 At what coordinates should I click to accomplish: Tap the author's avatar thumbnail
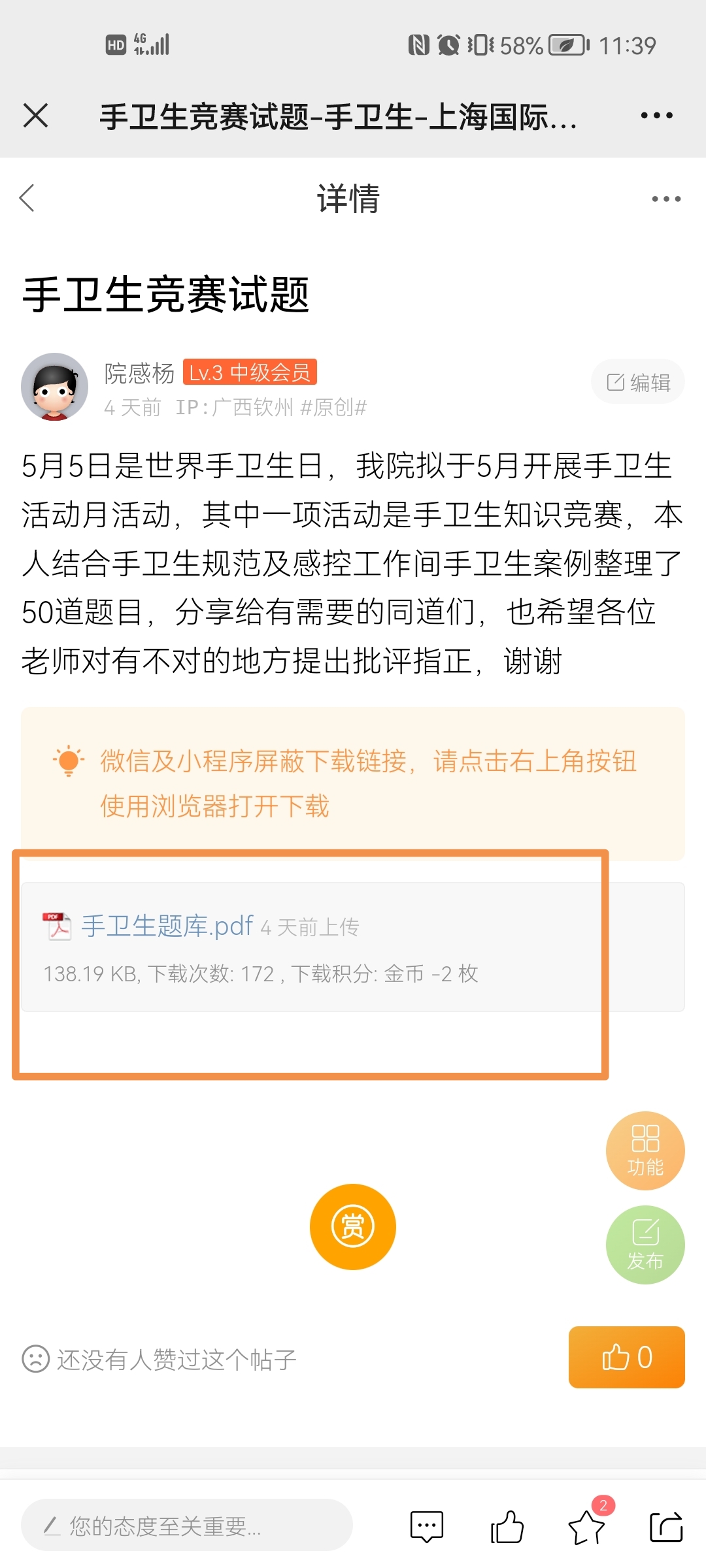coord(56,387)
